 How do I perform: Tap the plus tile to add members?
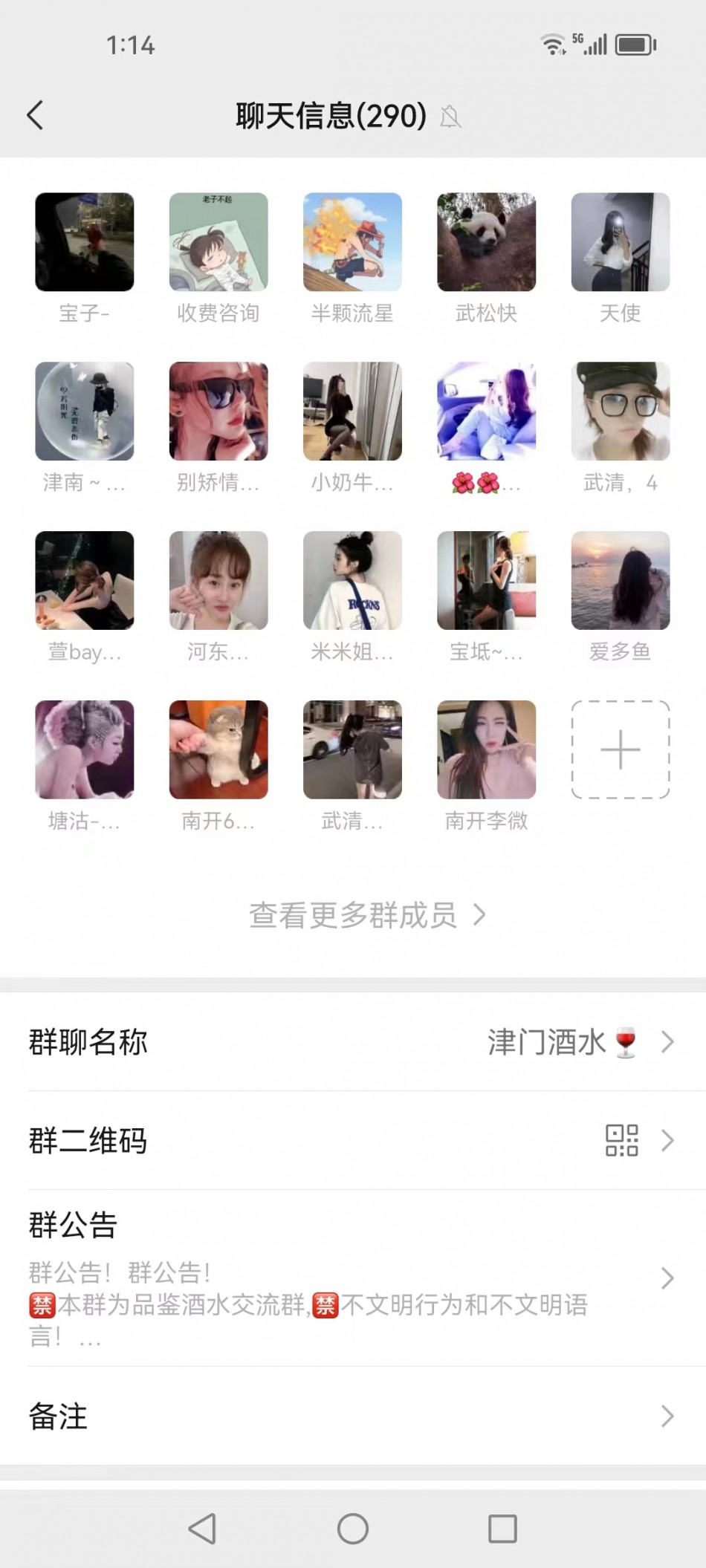coord(621,750)
